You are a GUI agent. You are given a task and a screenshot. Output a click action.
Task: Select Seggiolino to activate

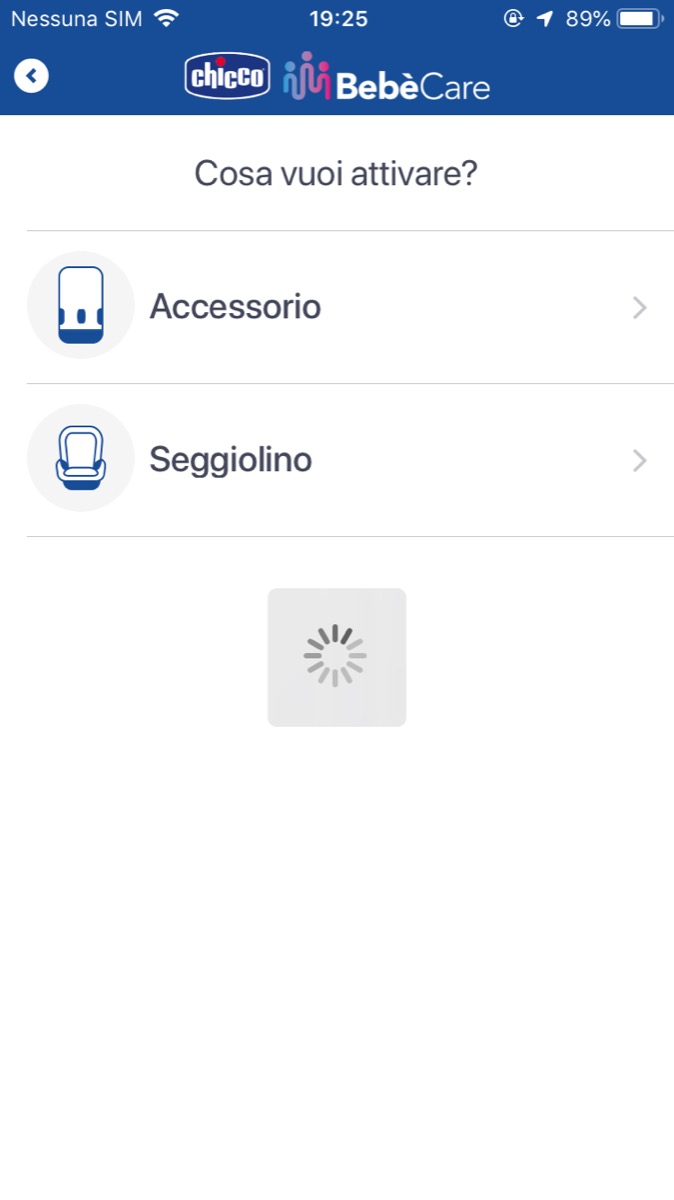pos(337,460)
